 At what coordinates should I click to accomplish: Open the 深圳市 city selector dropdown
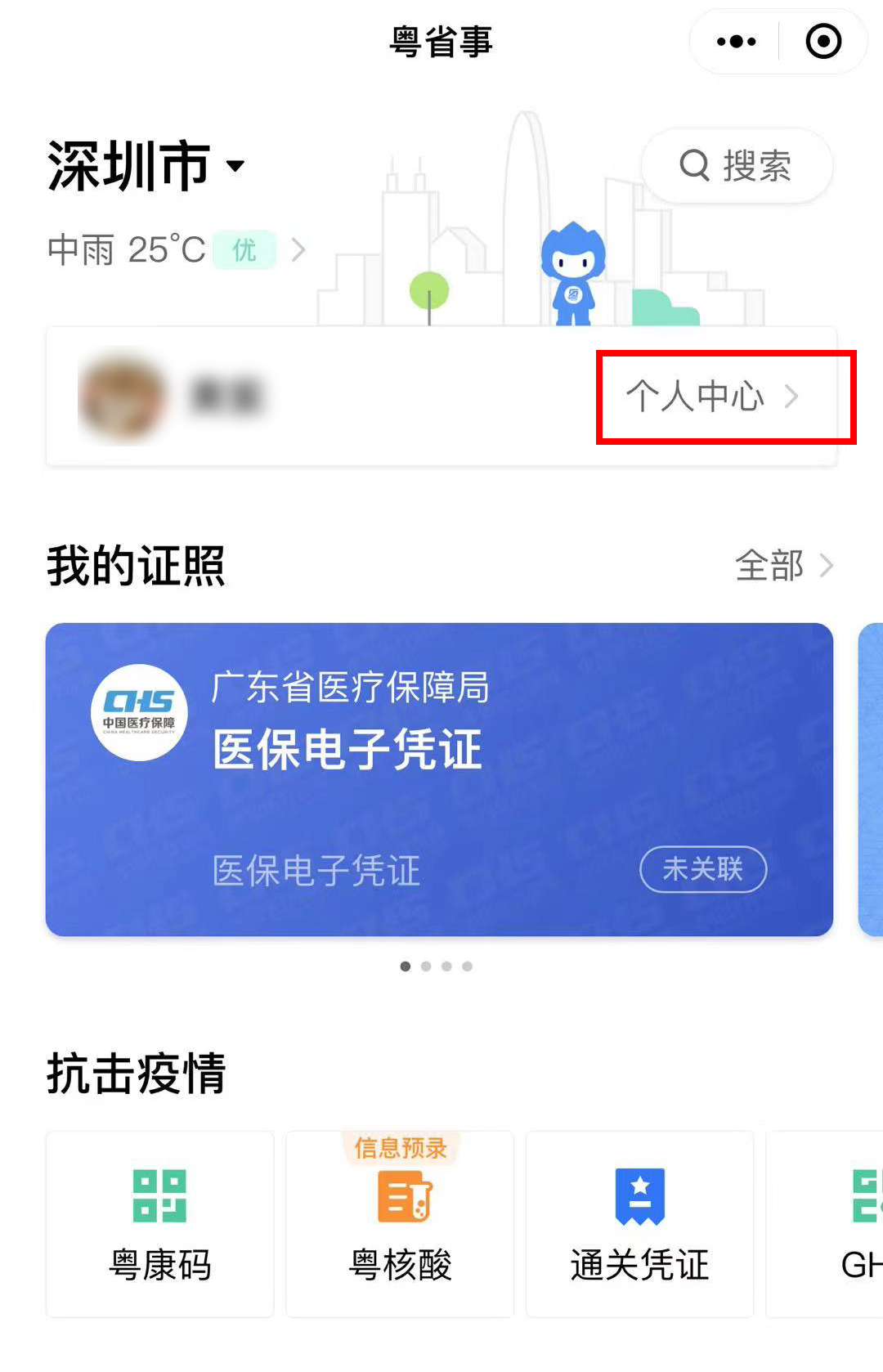(x=147, y=166)
